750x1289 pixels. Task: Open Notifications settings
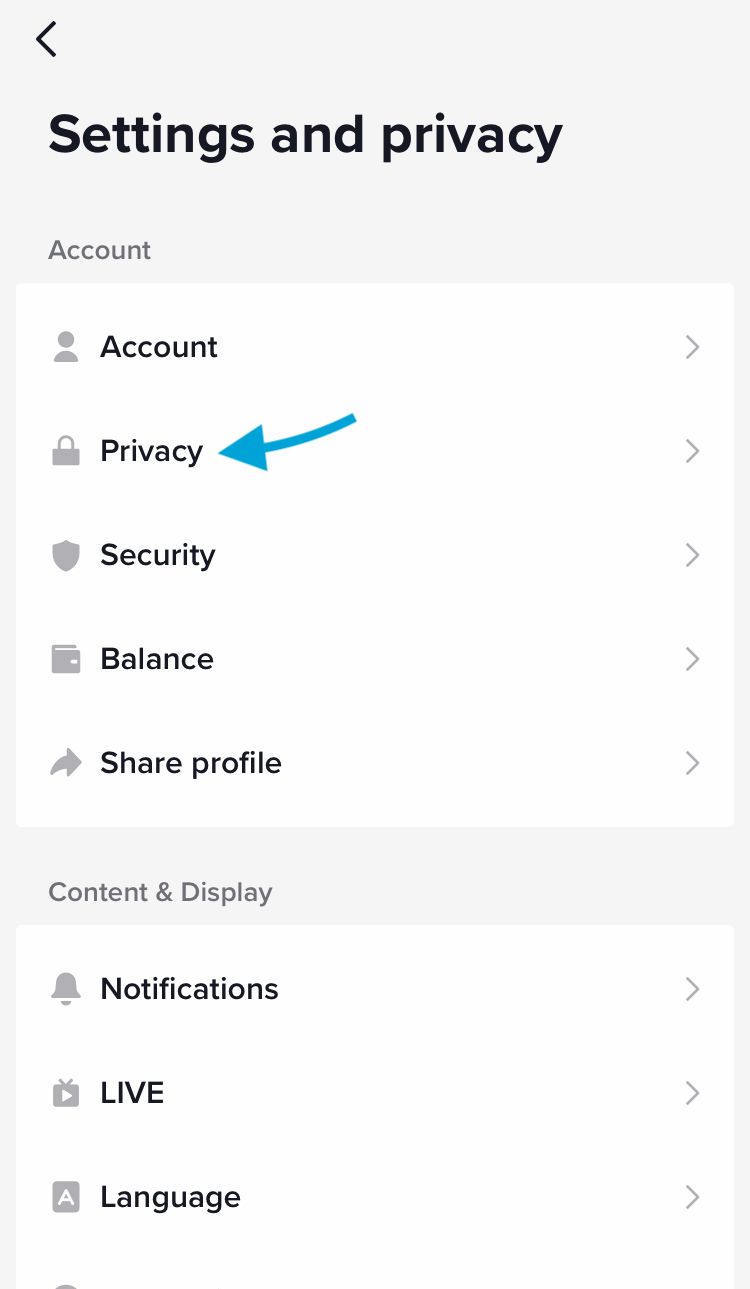tap(375, 989)
